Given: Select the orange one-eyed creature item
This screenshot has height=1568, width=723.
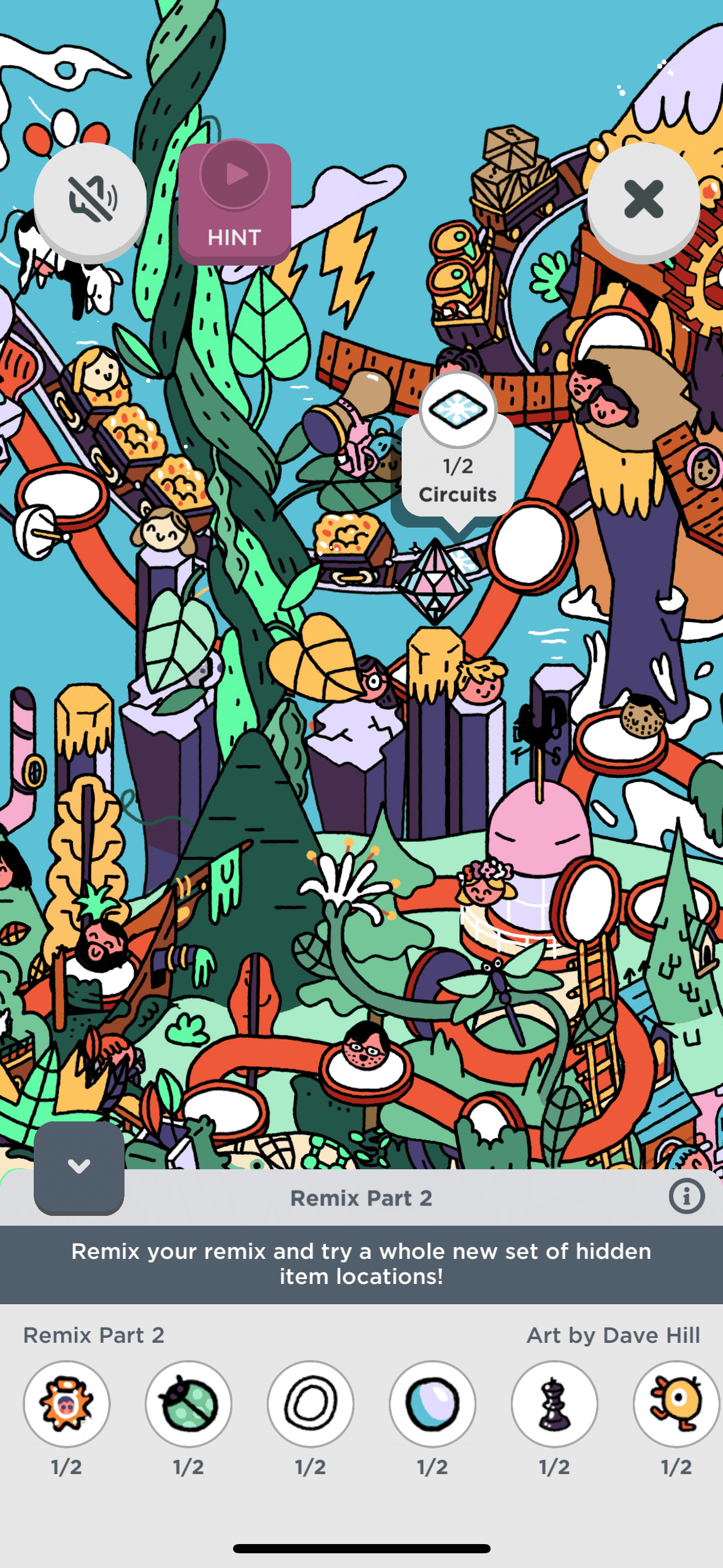Looking at the screenshot, I should [676, 1404].
